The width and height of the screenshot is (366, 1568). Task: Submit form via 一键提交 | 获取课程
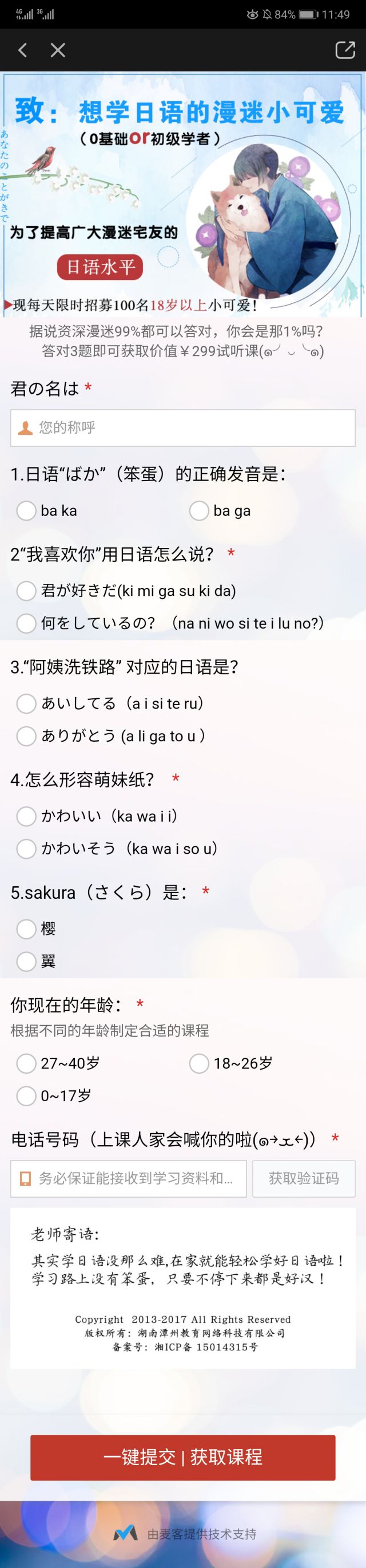pyautogui.click(x=182, y=1457)
